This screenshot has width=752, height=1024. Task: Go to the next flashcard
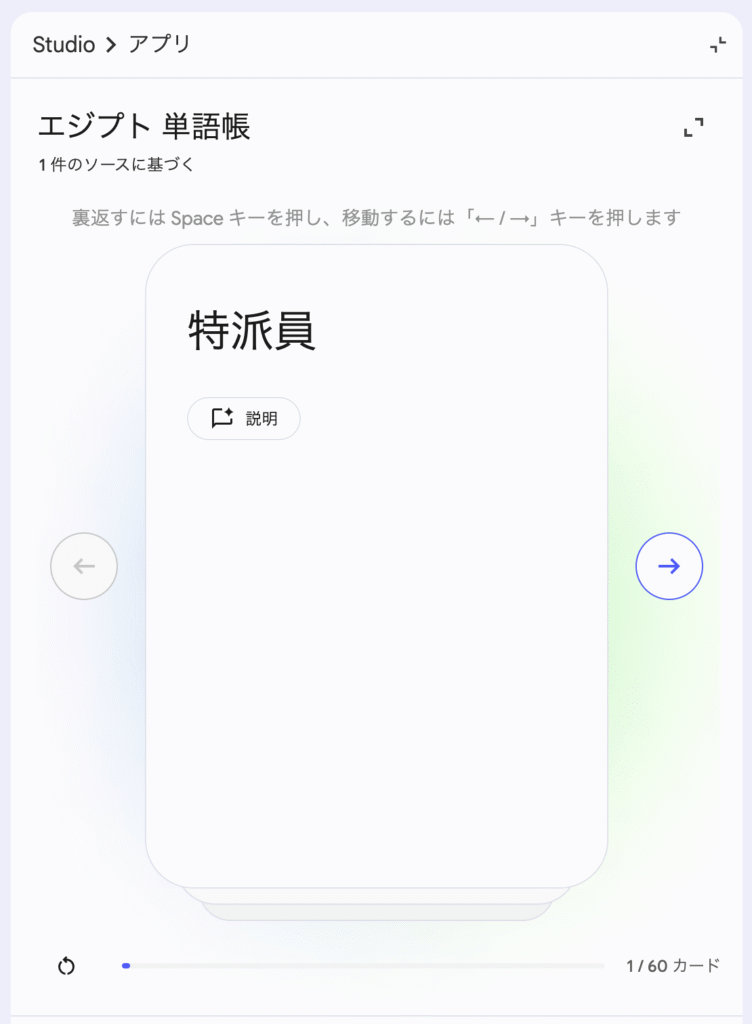669,566
